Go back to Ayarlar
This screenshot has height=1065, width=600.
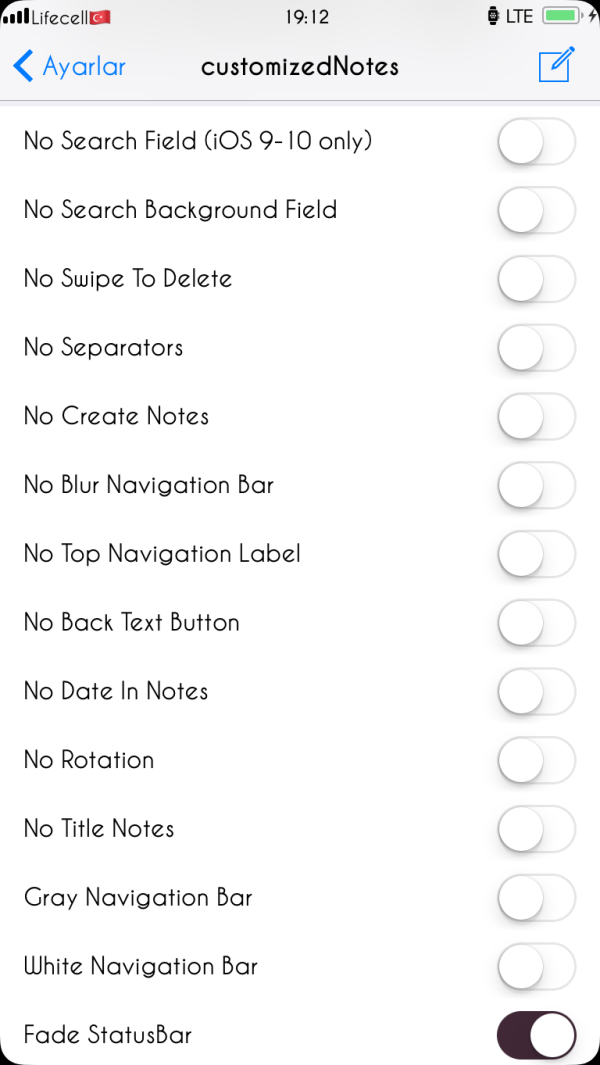point(70,67)
